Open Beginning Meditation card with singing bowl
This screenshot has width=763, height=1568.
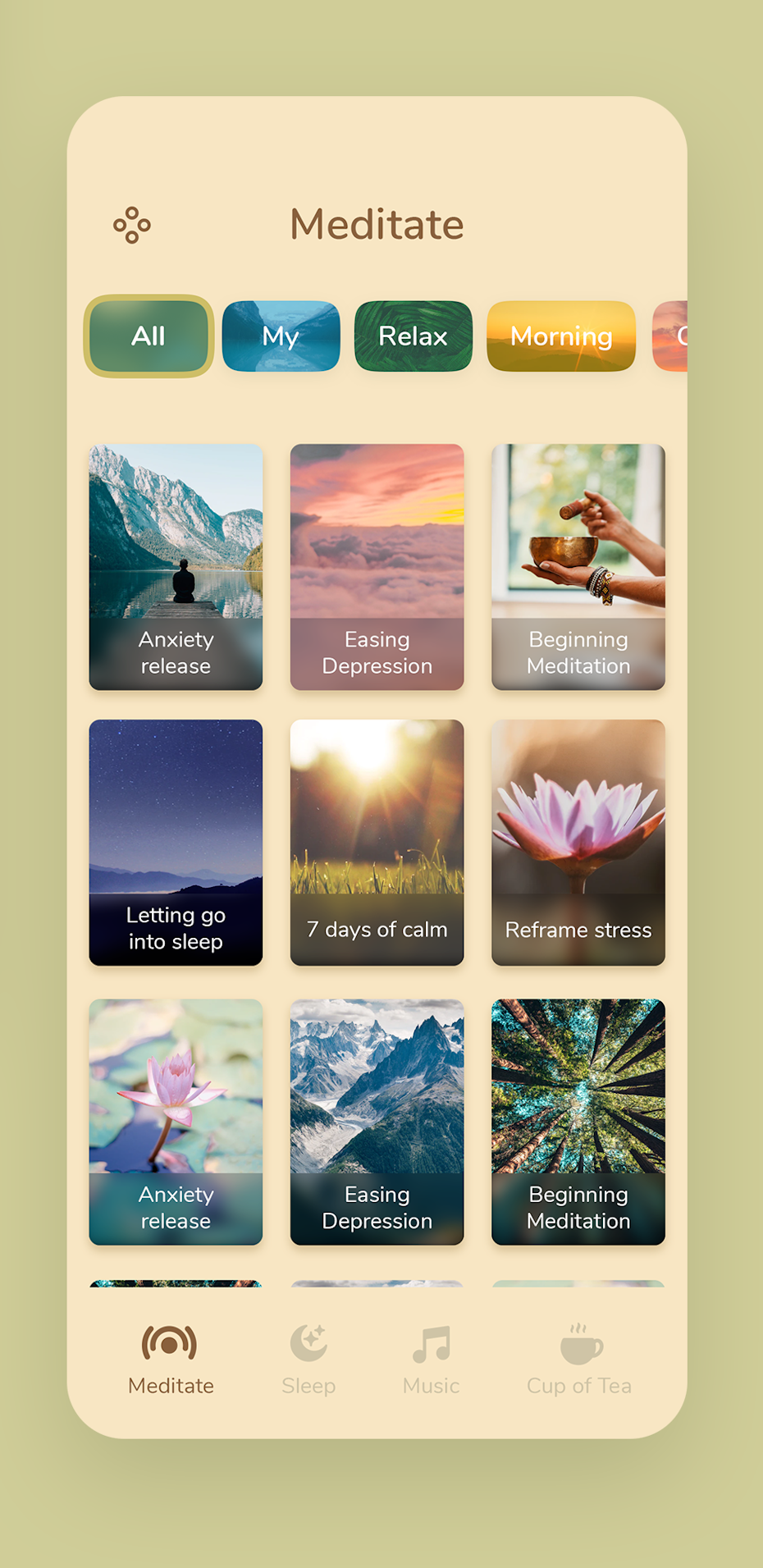tap(578, 567)
